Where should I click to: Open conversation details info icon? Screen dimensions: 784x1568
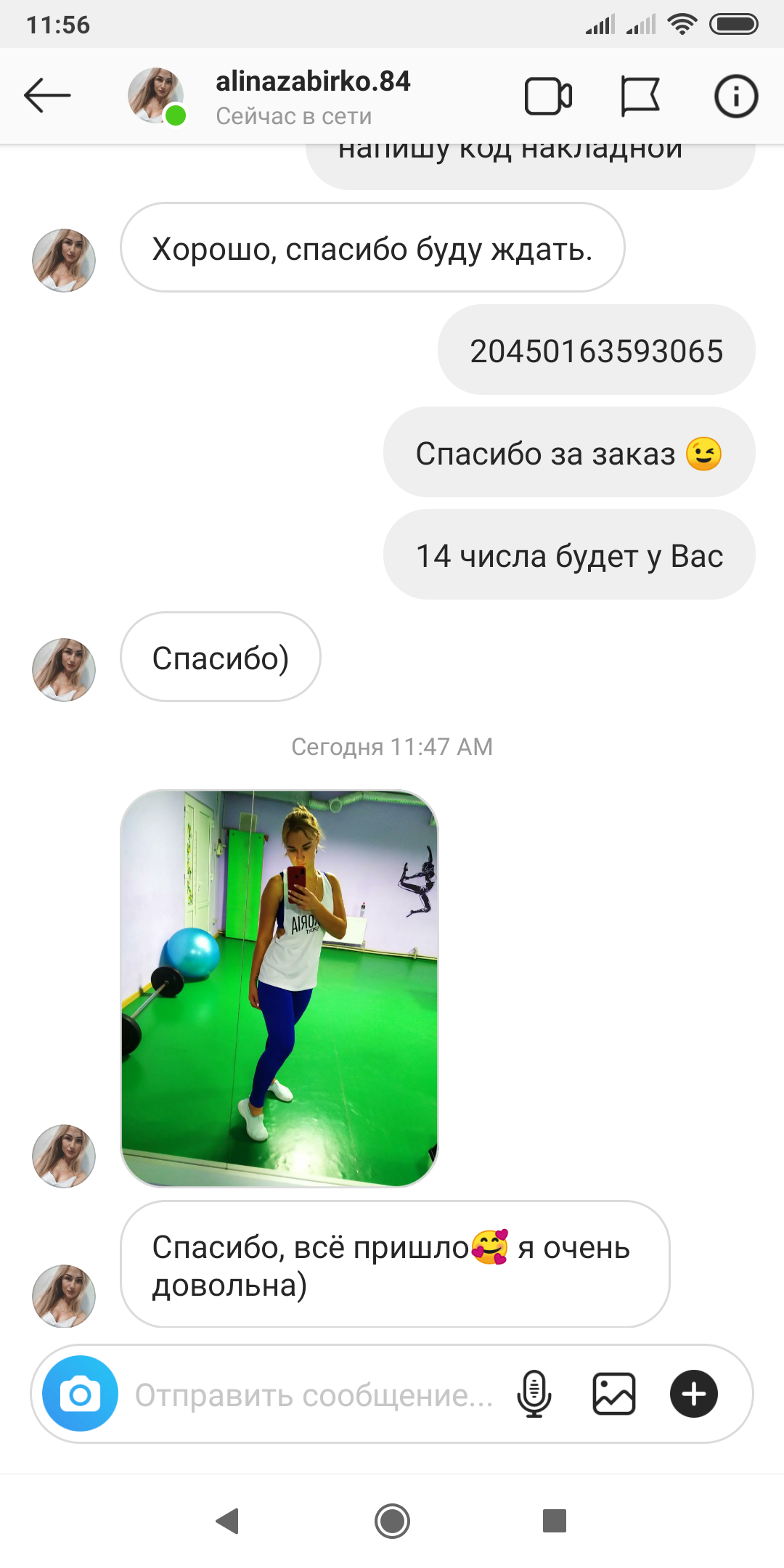pyautogui.click(x=735, y=97)
